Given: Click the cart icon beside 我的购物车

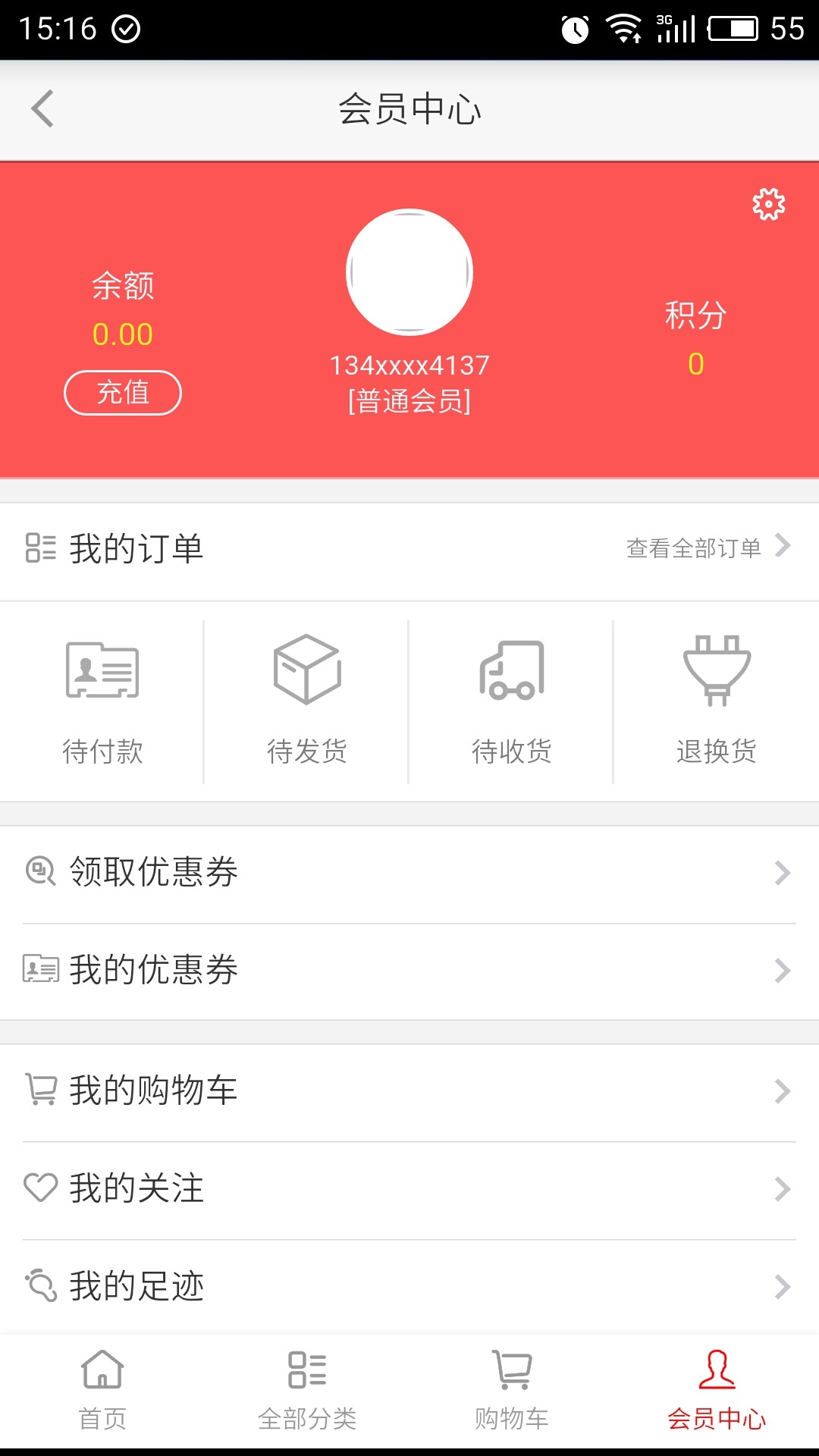Looking at the screenshot, I should pyautogui.click(x=40, y=1091).
